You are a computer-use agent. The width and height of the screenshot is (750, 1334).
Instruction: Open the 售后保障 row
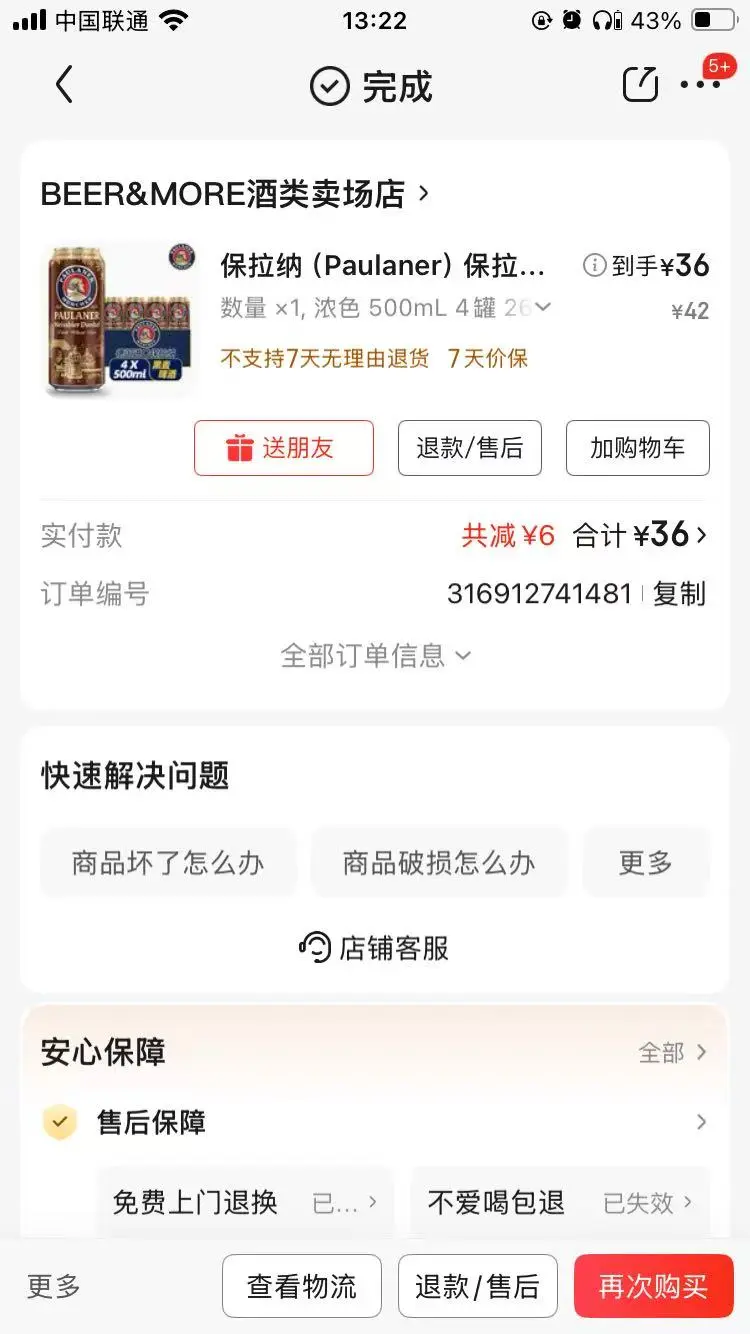375,1122
